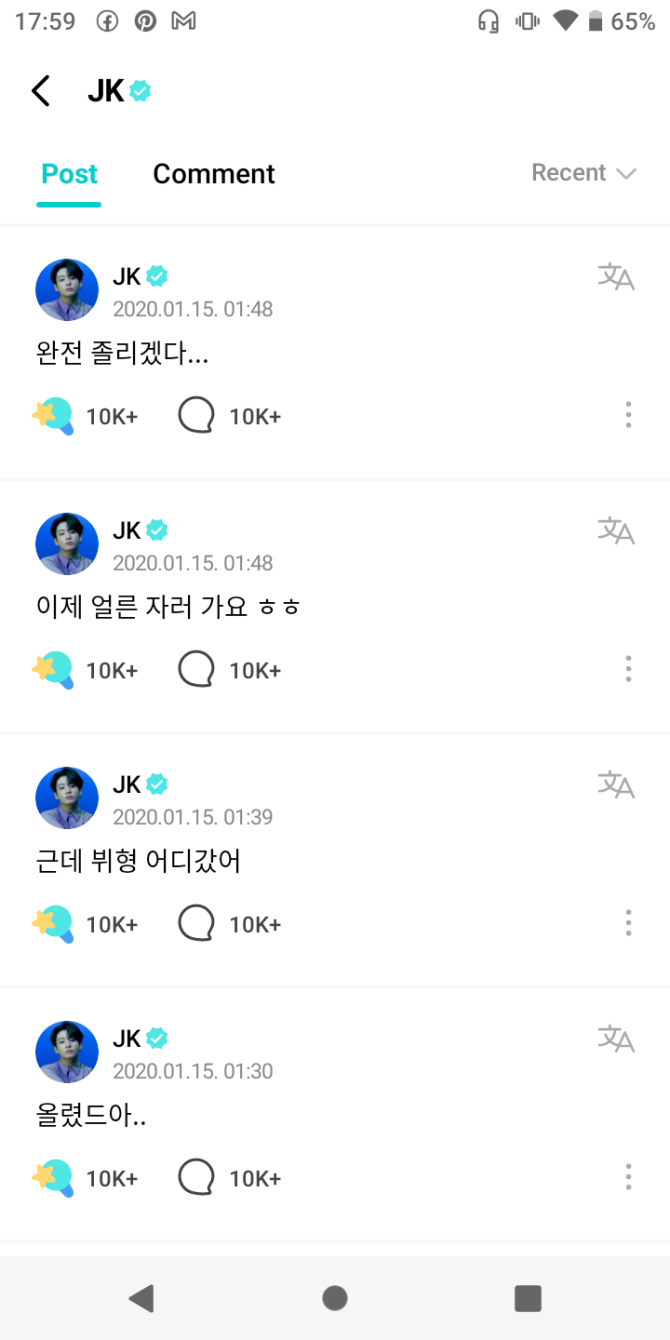View comments on "이제 얼른 자러 가요 ㅎㅎ"

pos(196,670)
